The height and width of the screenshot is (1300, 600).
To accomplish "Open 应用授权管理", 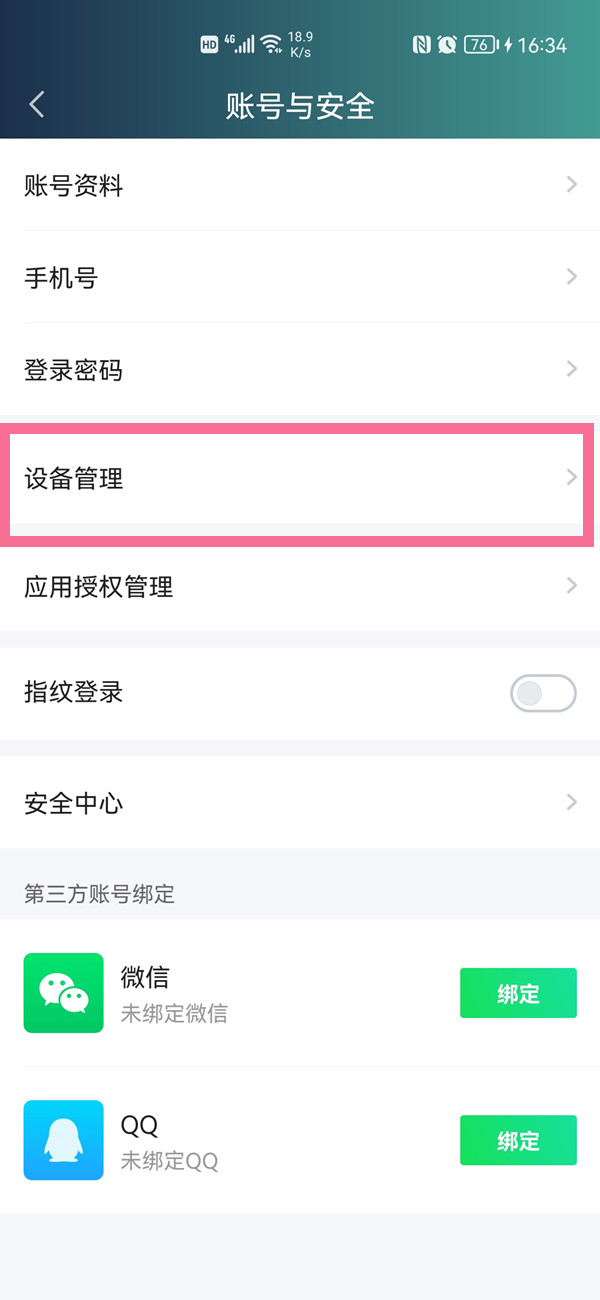I will tap(300, 586).
